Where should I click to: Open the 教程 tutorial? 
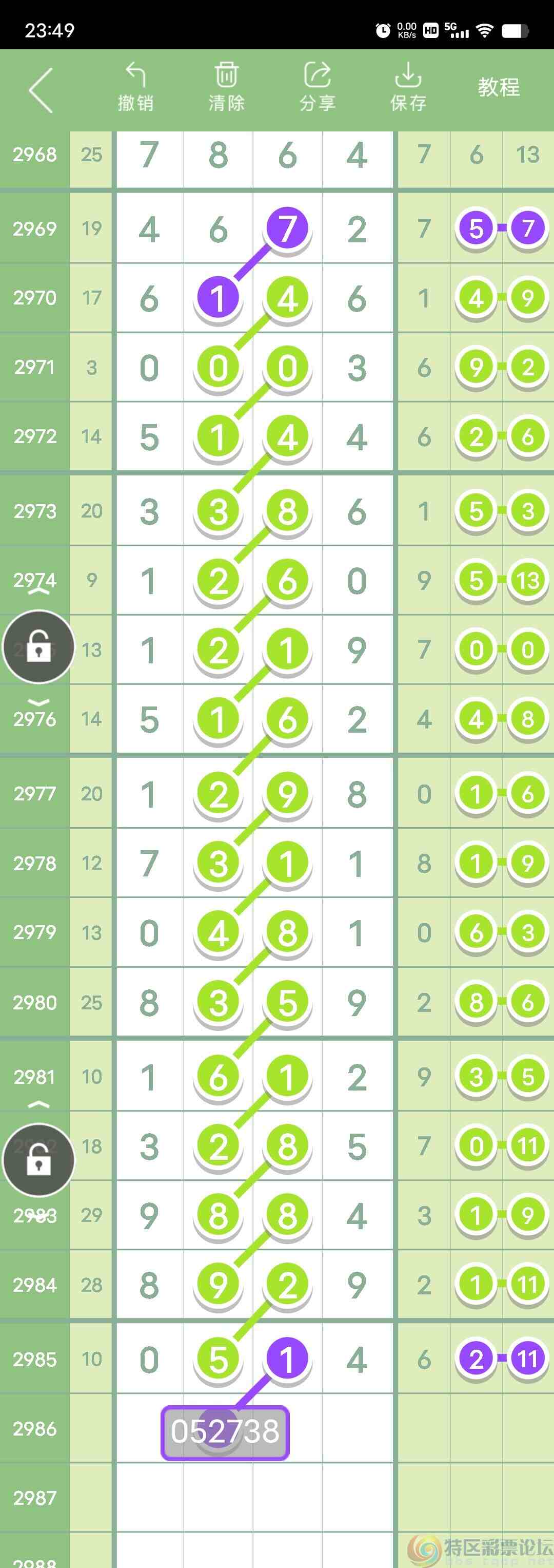click(498, 87)
